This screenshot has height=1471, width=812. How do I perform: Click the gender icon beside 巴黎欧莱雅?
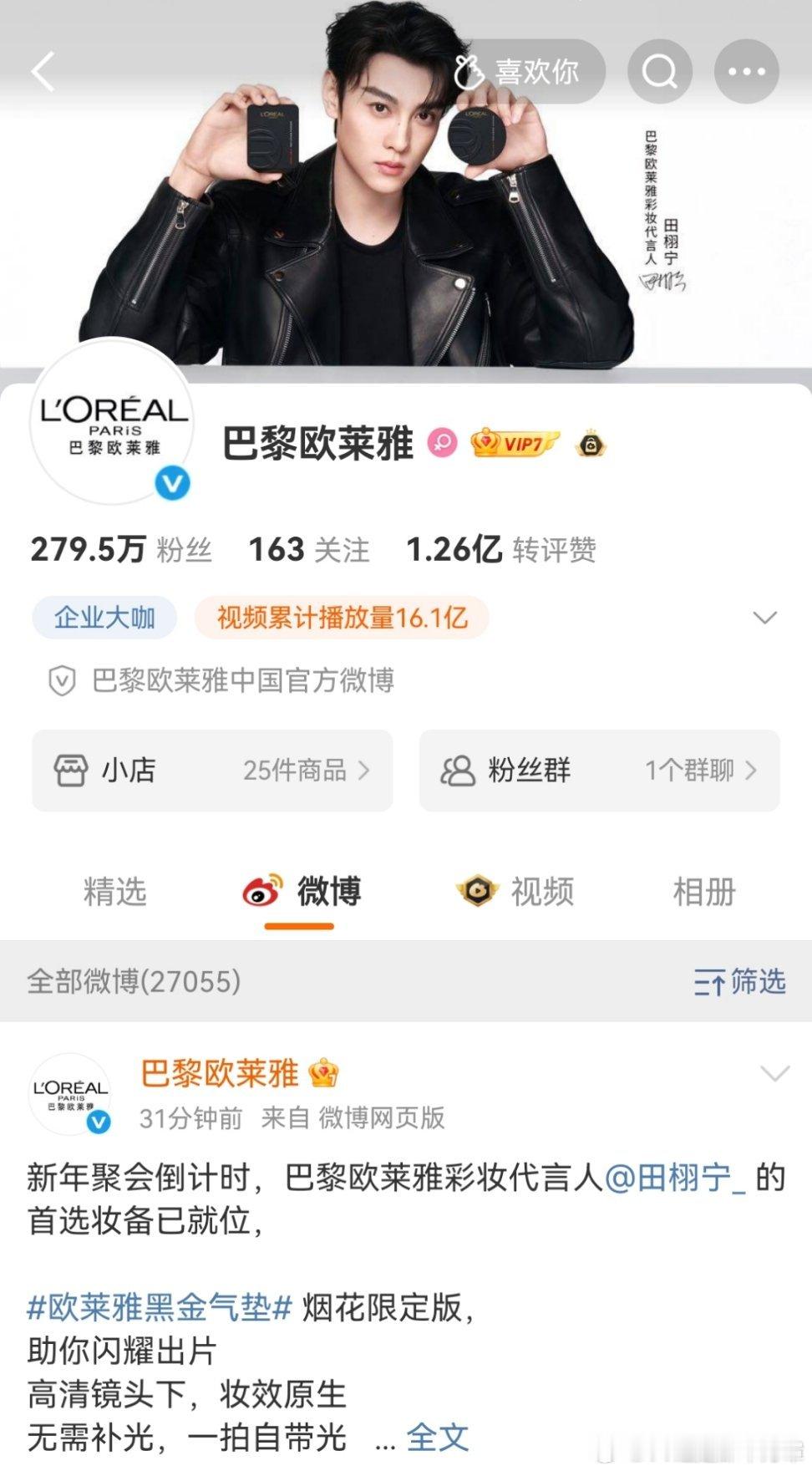tap(441, 444)
